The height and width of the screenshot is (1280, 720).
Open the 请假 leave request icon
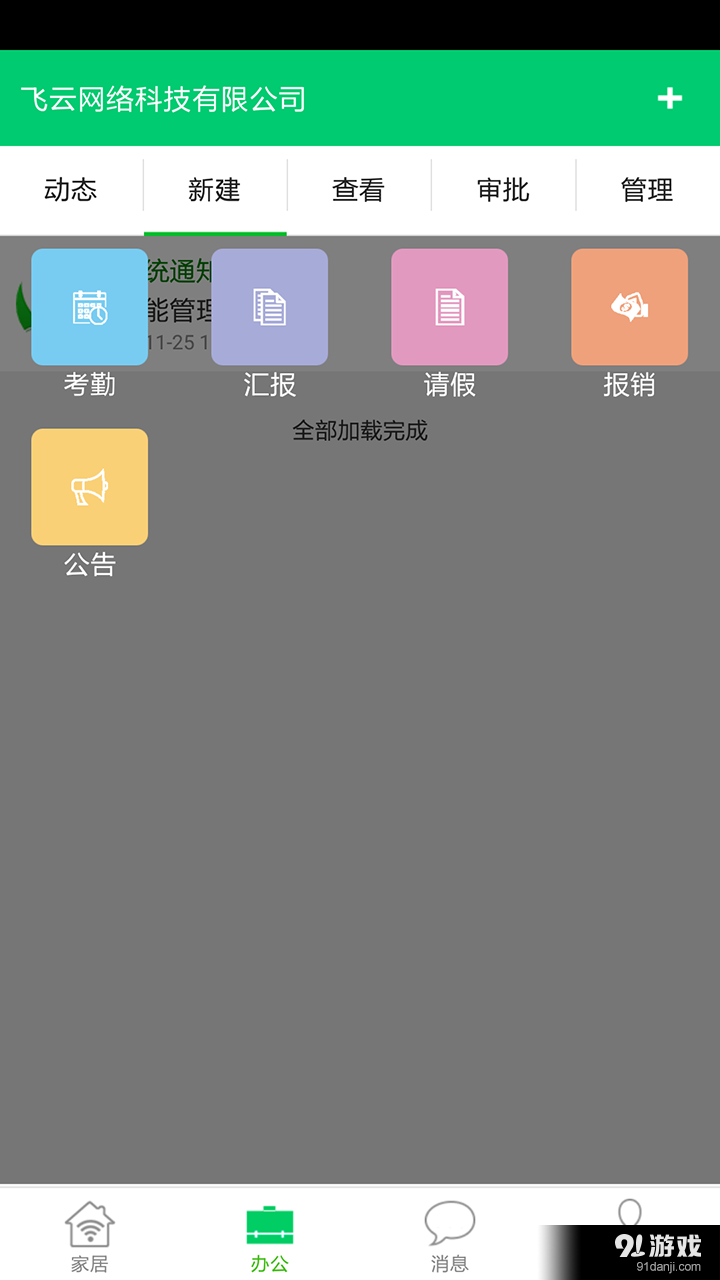click(449, 307)
